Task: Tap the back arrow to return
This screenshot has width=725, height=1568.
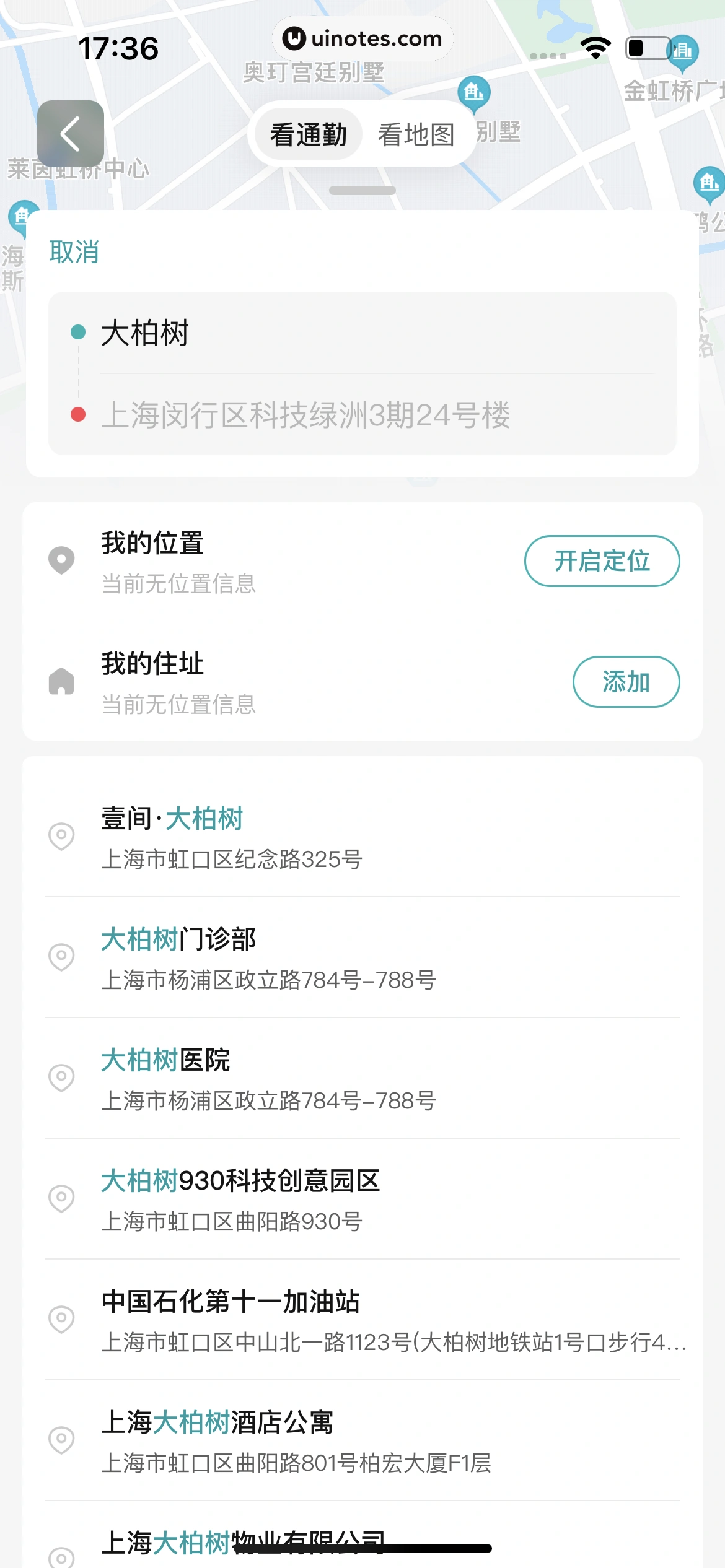Action: [x=70, y=134]
